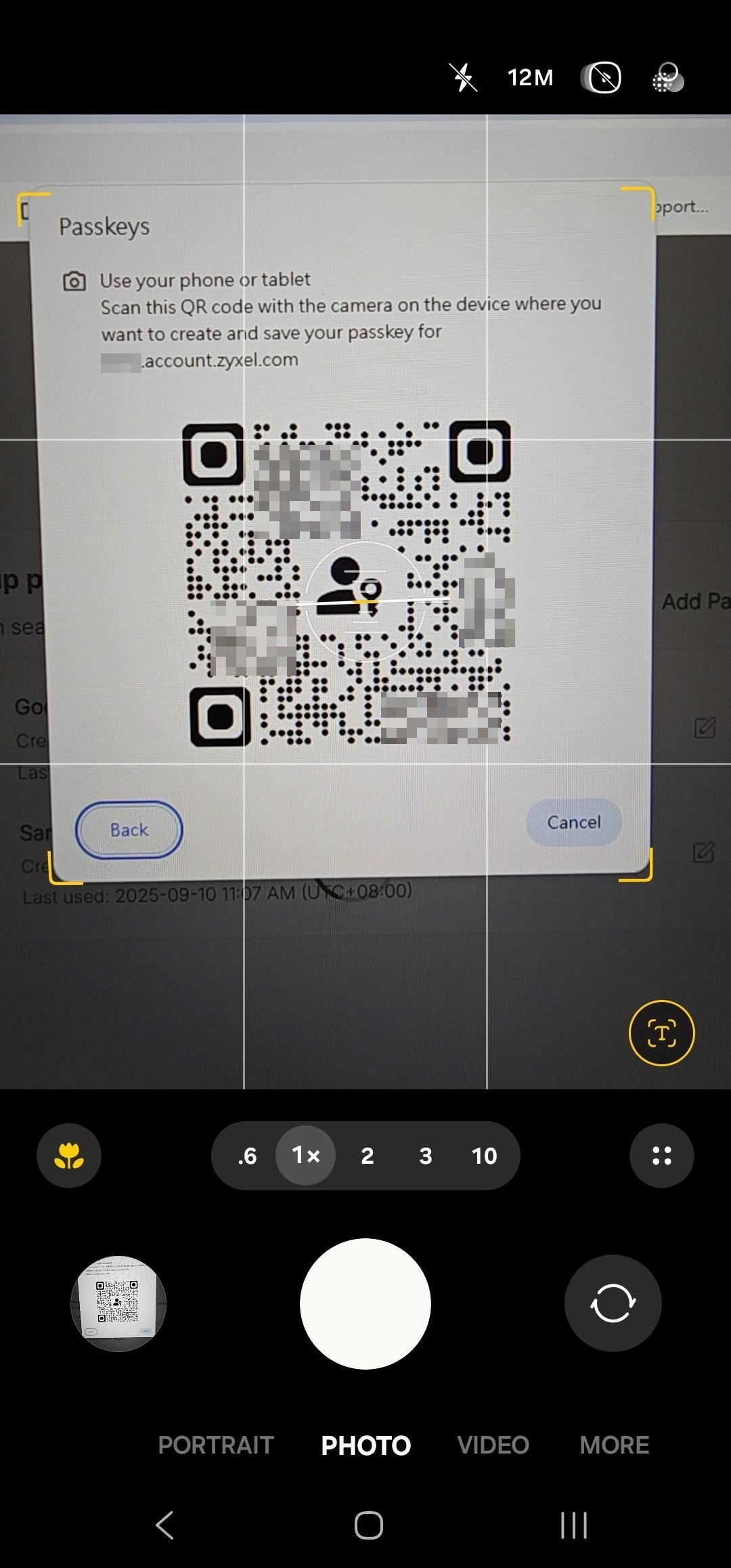
Task: Open the quick controls four-dot button
Action: click(x=661, y=1156)
